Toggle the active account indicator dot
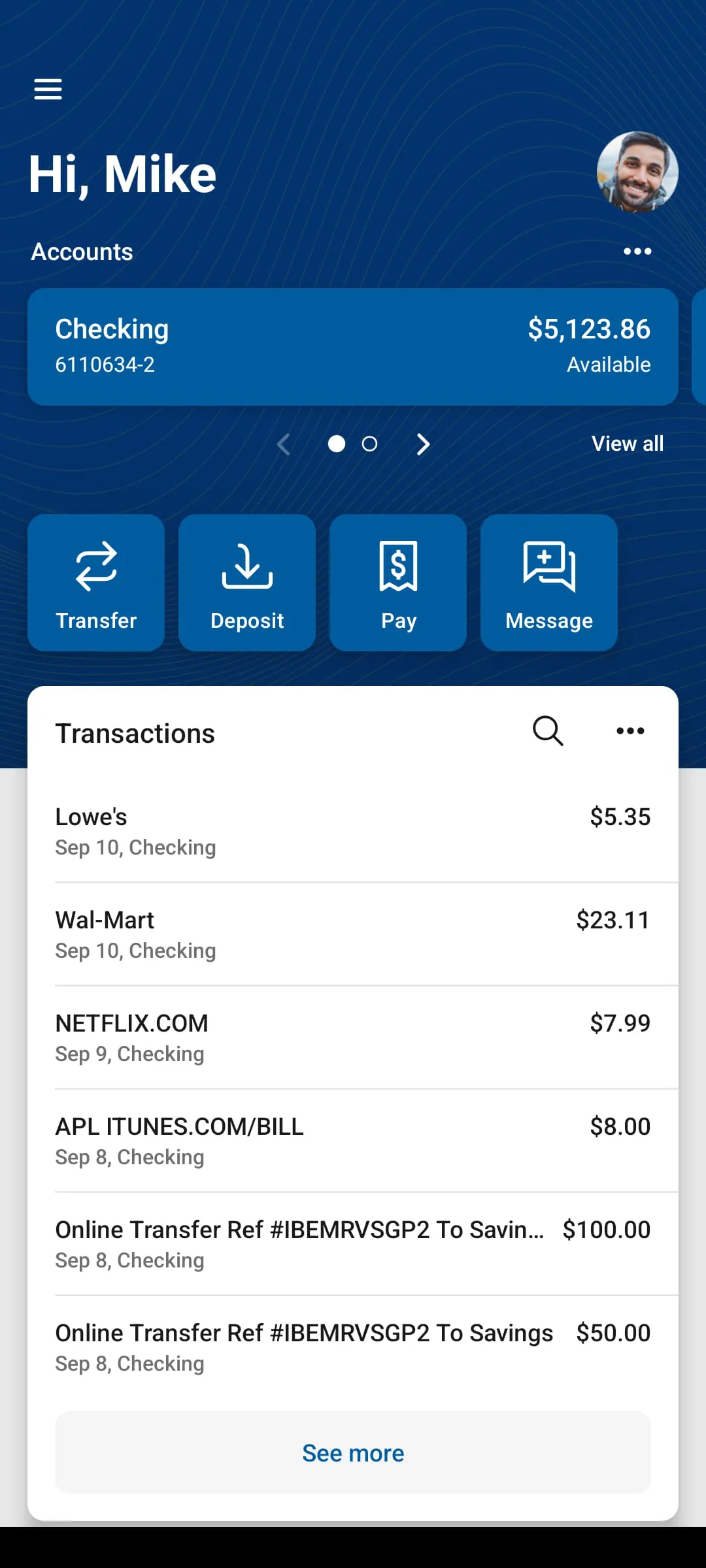 pyautogui.click(x=337, y=444)
